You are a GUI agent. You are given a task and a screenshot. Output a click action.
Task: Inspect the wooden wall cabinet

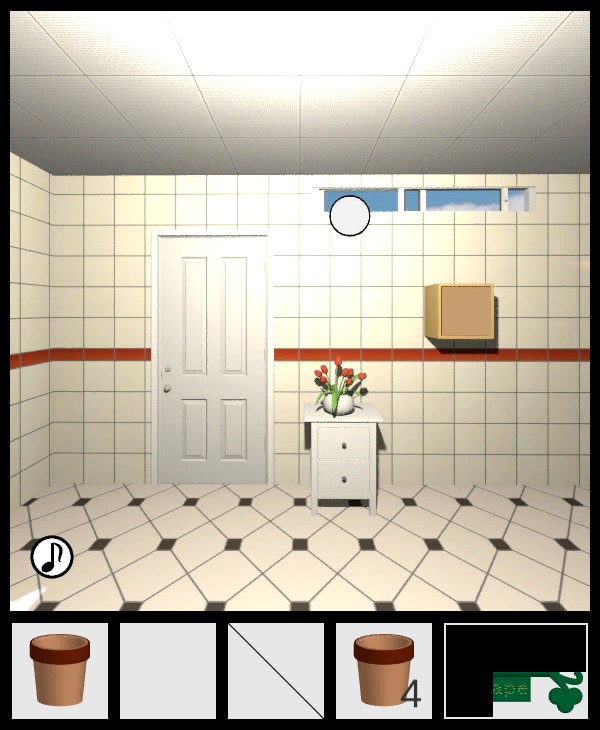click(x=461, y=311)
